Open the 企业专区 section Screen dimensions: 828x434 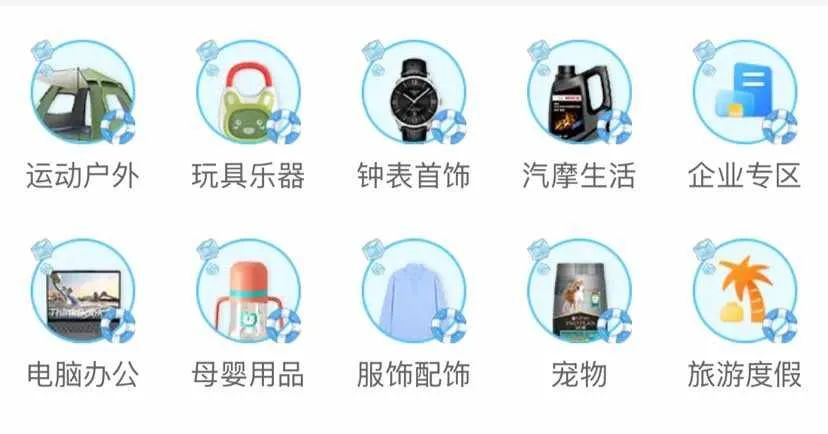(x=744, y=93)
